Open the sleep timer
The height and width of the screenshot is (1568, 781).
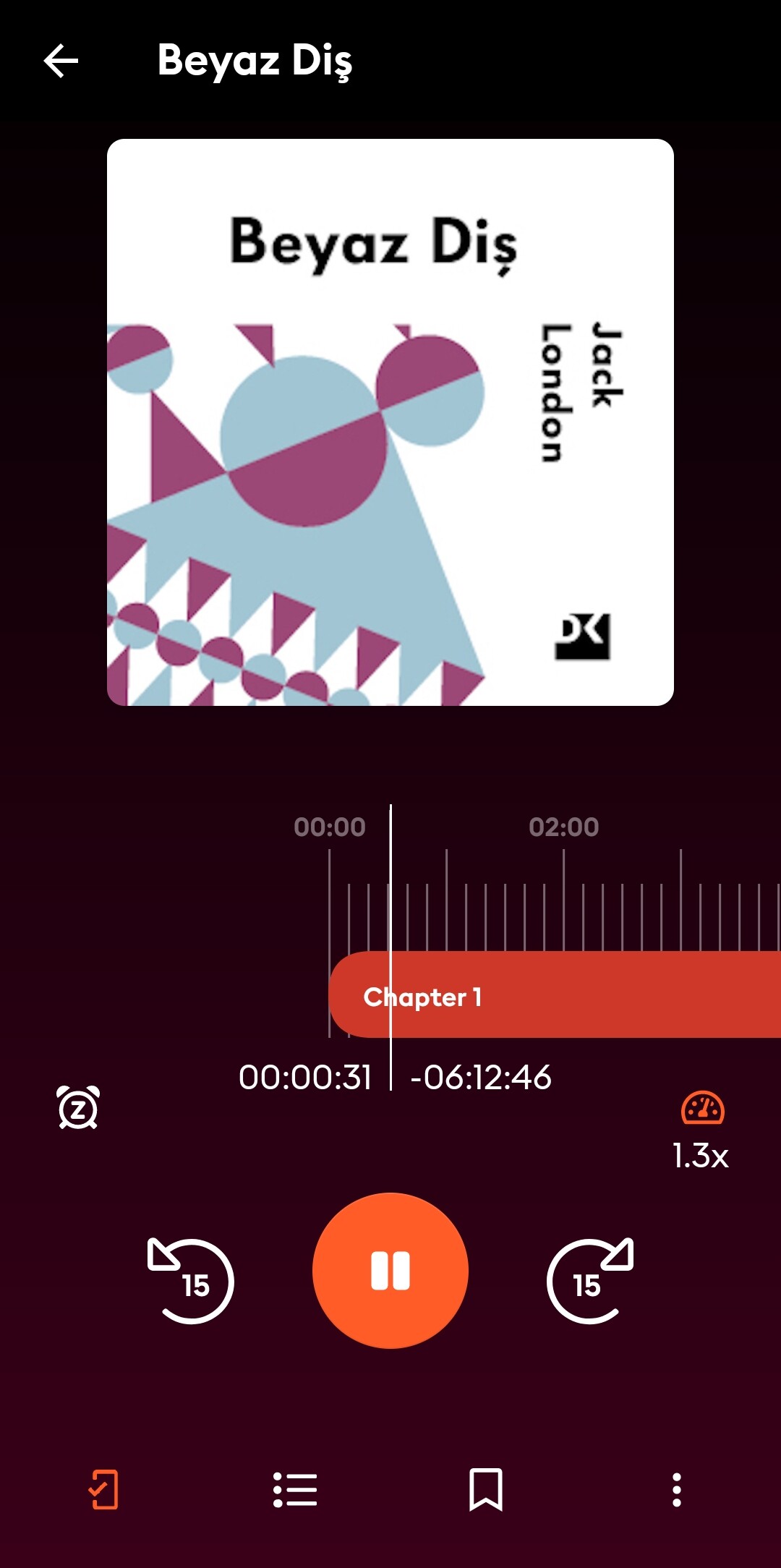point(78,1107)
